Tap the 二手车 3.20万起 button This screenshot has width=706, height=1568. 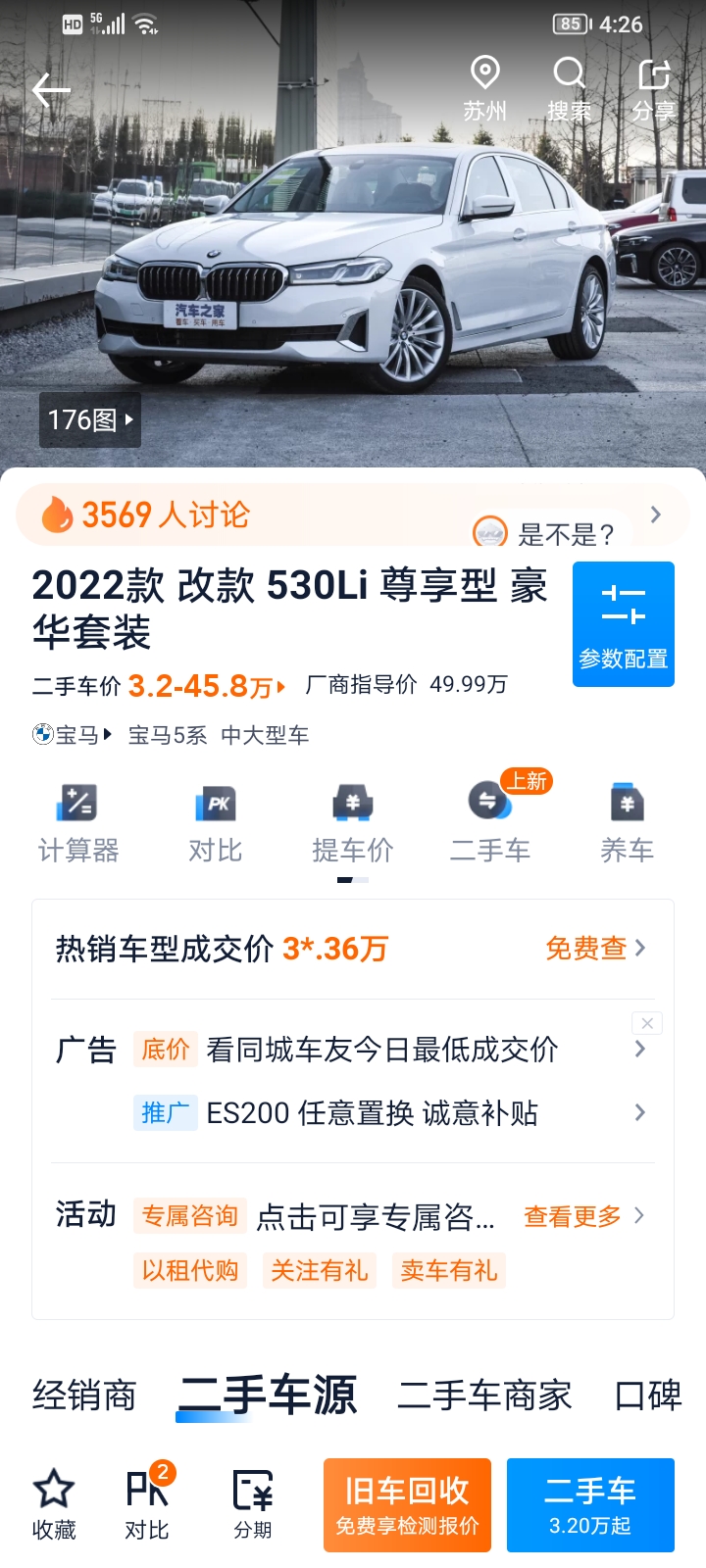[x=590, y=1505]
